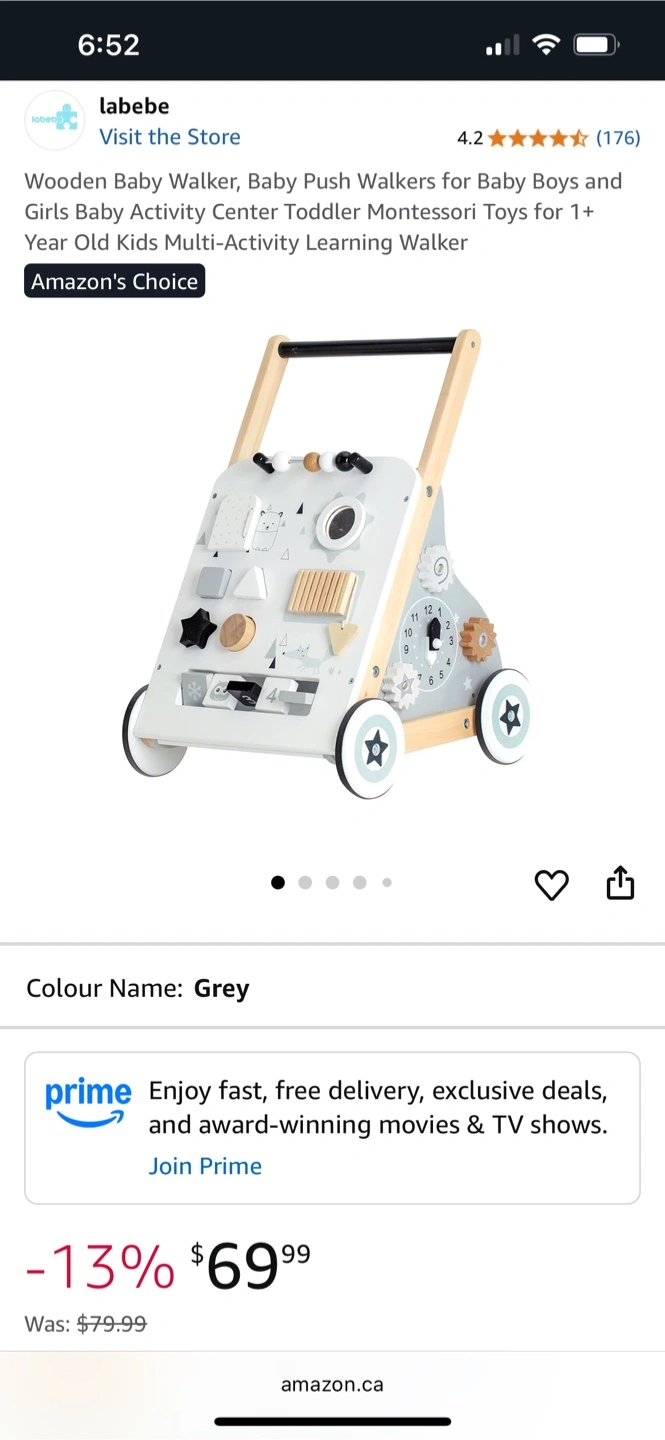Tap the labebe brand logo
Image resolution: width=665 pixels, height=1440 pixels.
tap(54, 120)
